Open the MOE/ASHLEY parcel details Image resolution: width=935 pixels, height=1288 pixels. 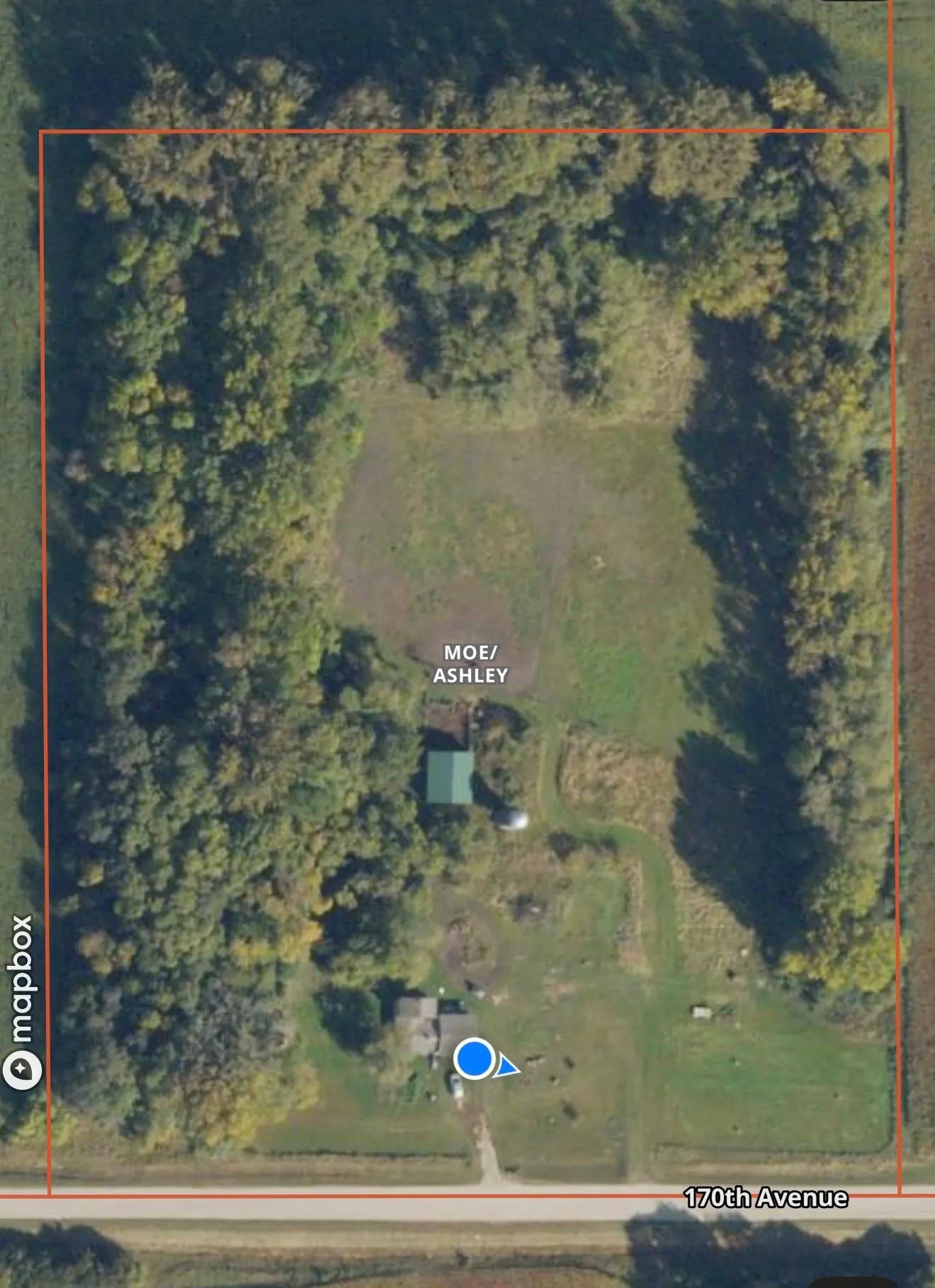point(471,664)
